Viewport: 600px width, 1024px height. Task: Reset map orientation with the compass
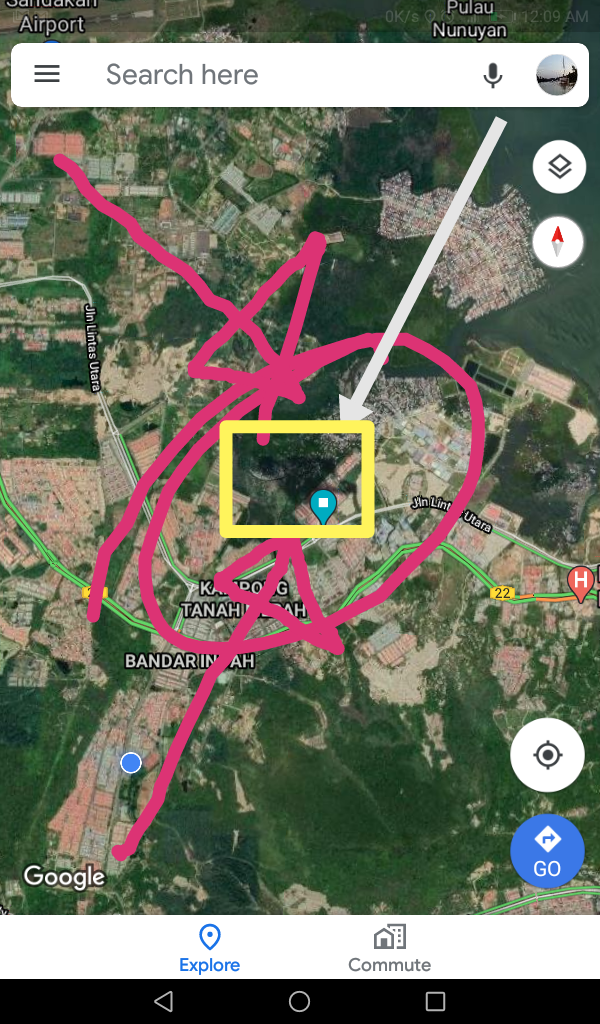559,242
